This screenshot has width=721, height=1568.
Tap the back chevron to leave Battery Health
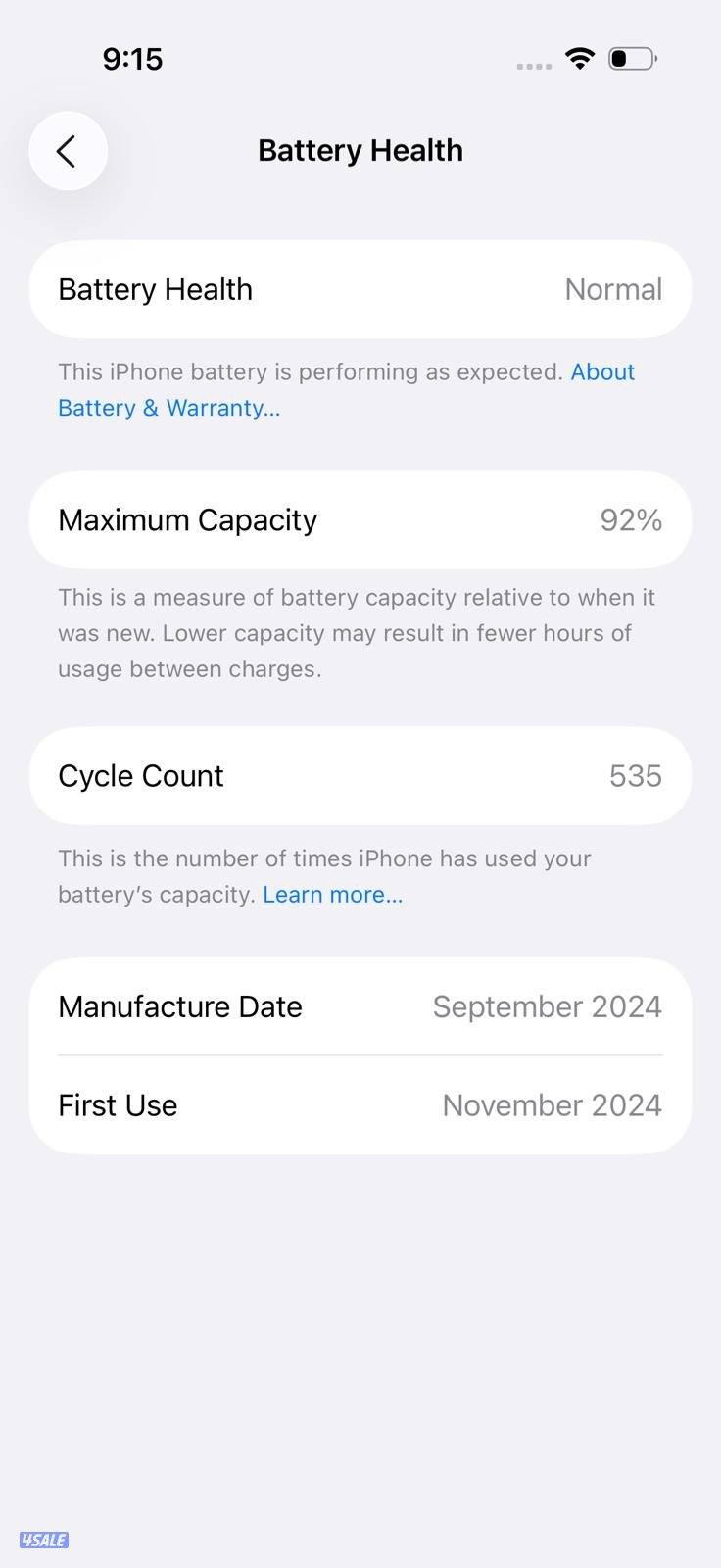[x=67, y=151]
